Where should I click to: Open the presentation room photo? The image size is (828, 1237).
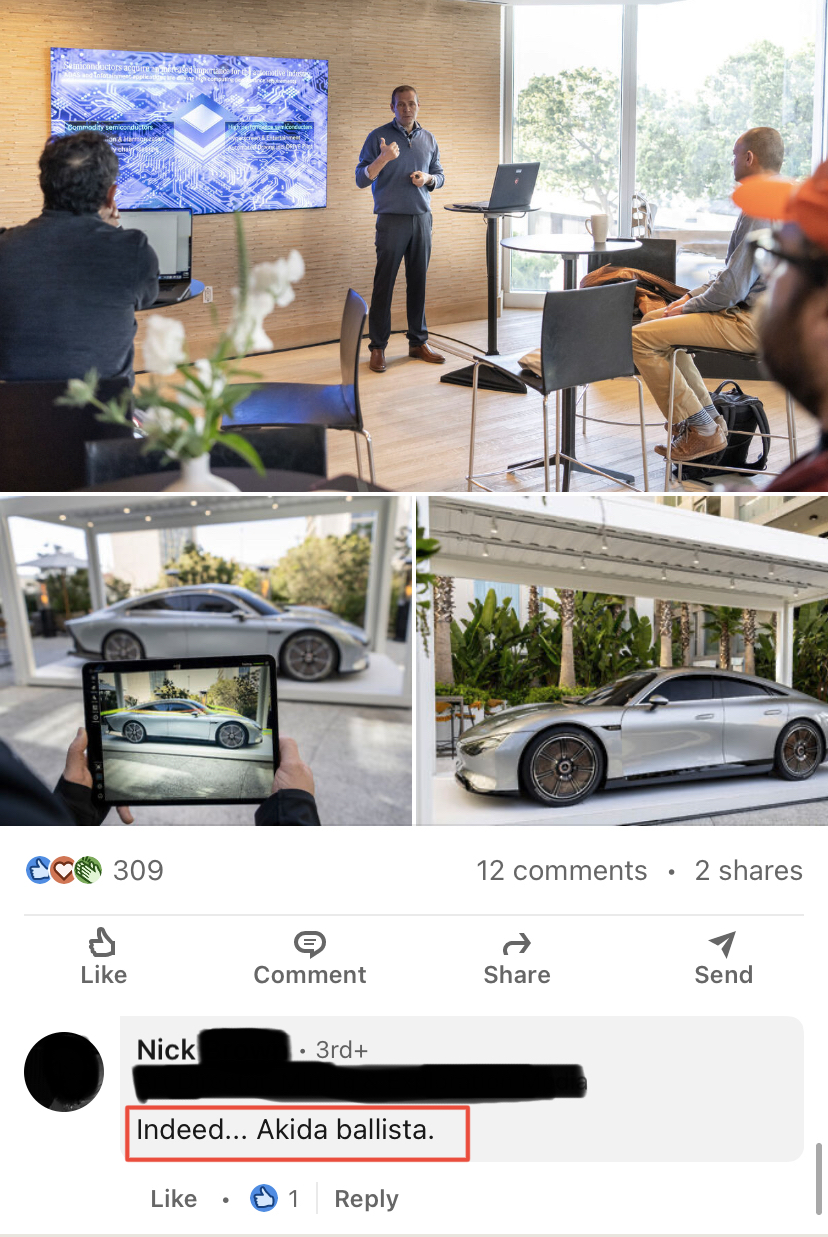pos(414,245)
